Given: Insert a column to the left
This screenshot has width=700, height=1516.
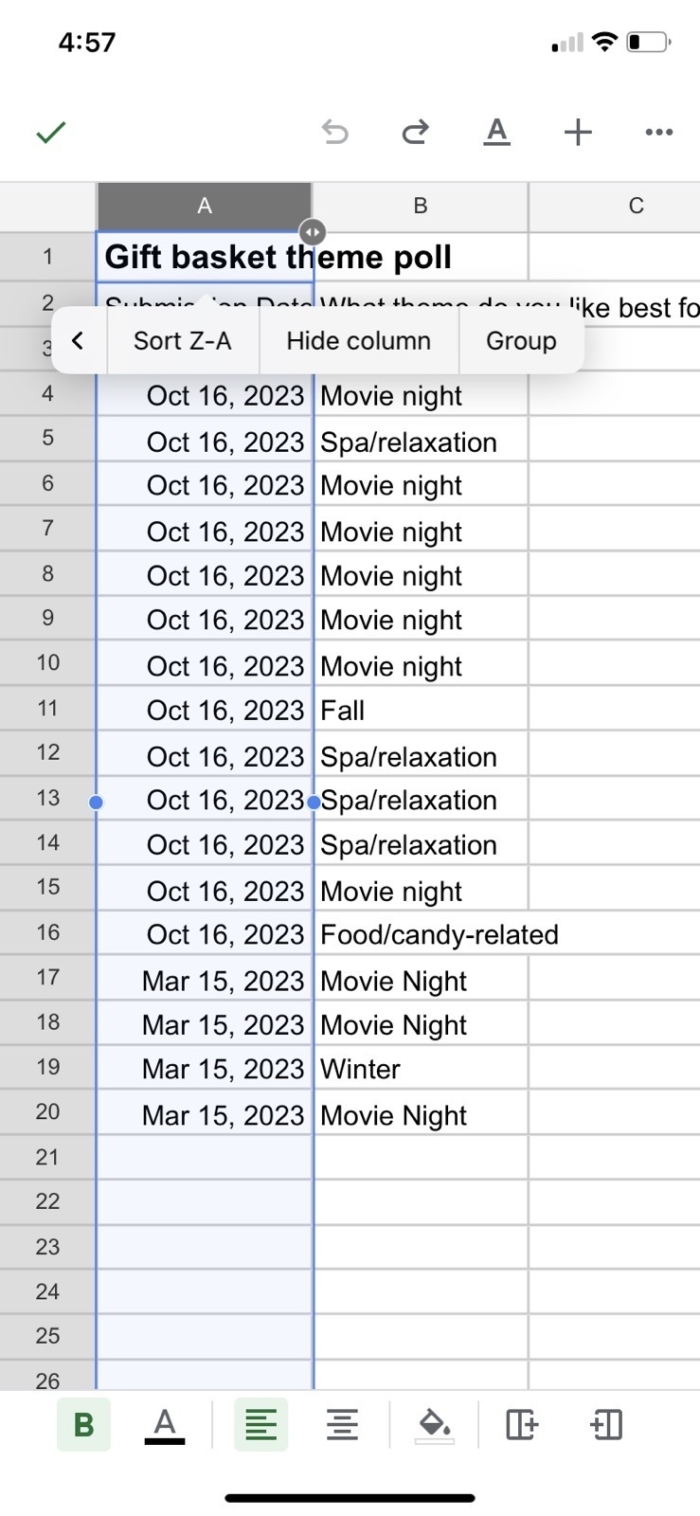Looking at the screenshot, I should [606, 1424].
